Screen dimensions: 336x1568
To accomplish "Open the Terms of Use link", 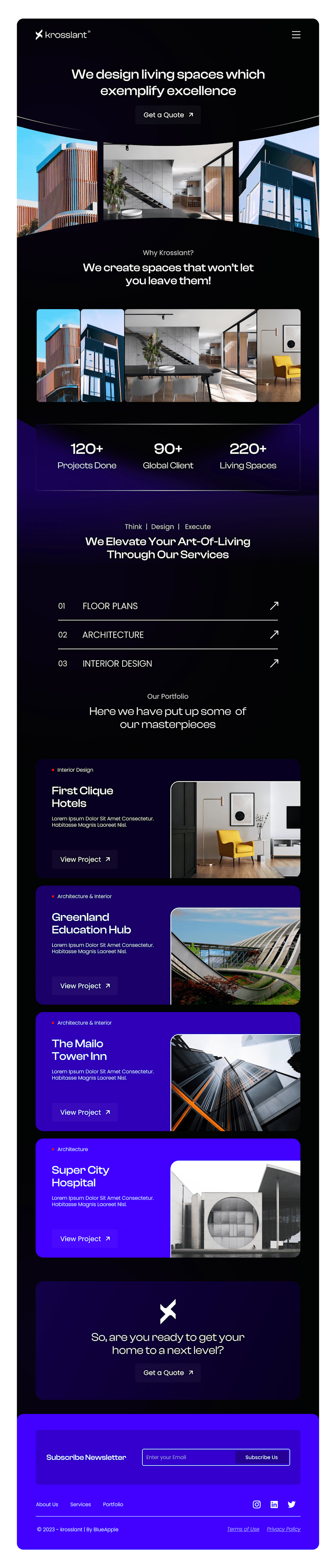I will tap(243, 1529).
